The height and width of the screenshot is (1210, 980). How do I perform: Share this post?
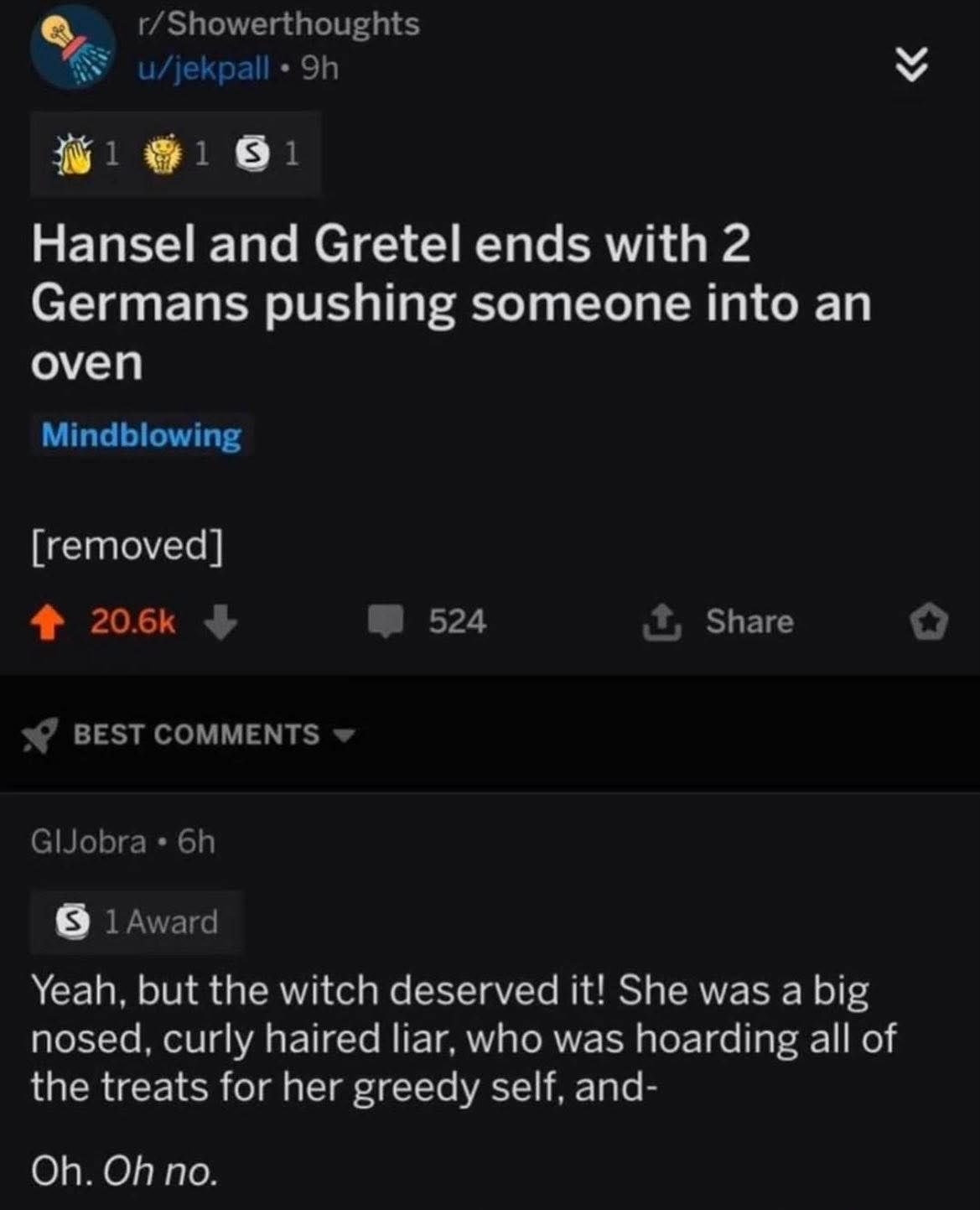point(718,622)
